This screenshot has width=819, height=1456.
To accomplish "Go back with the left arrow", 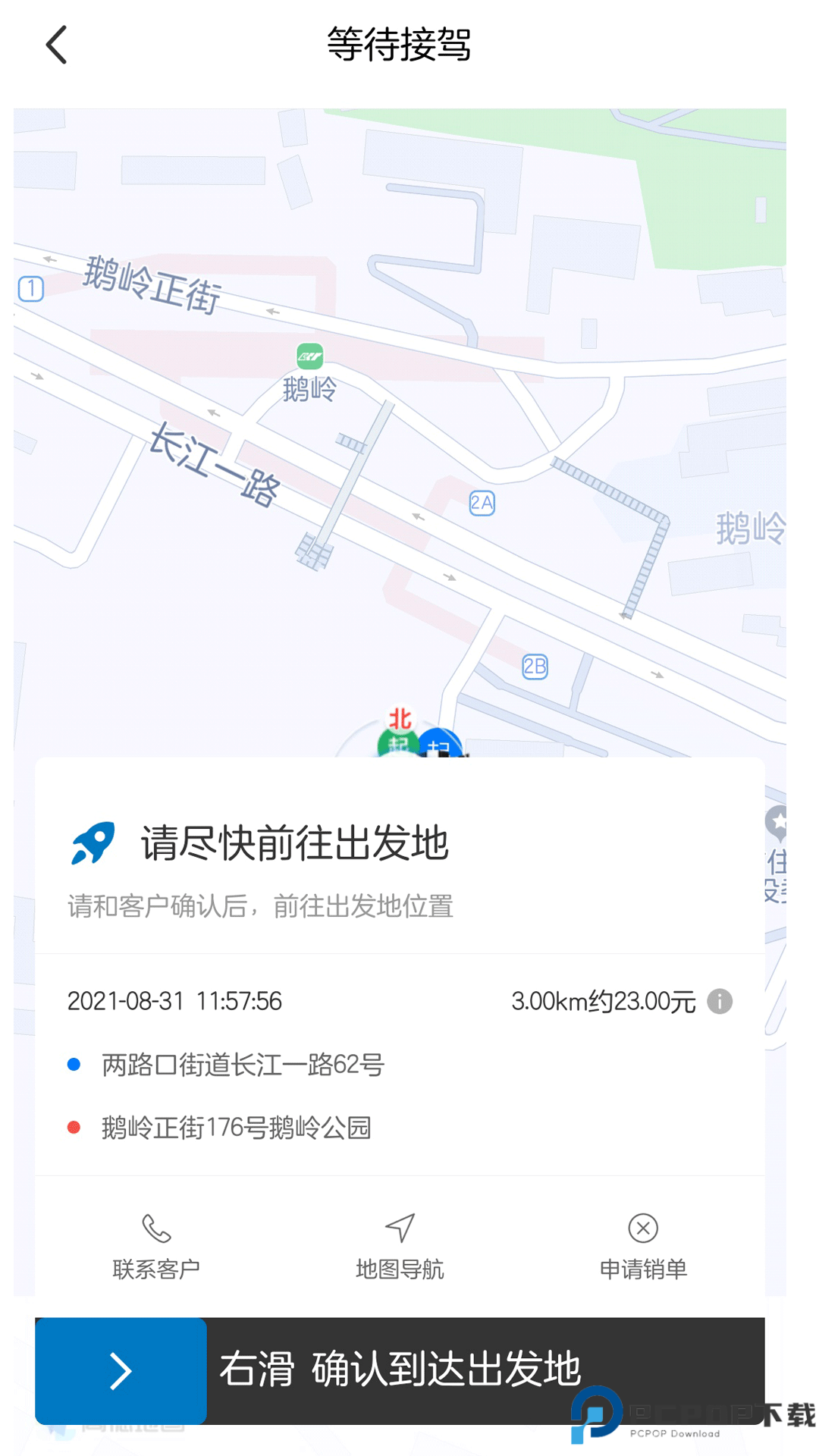I will pos(55,44).
